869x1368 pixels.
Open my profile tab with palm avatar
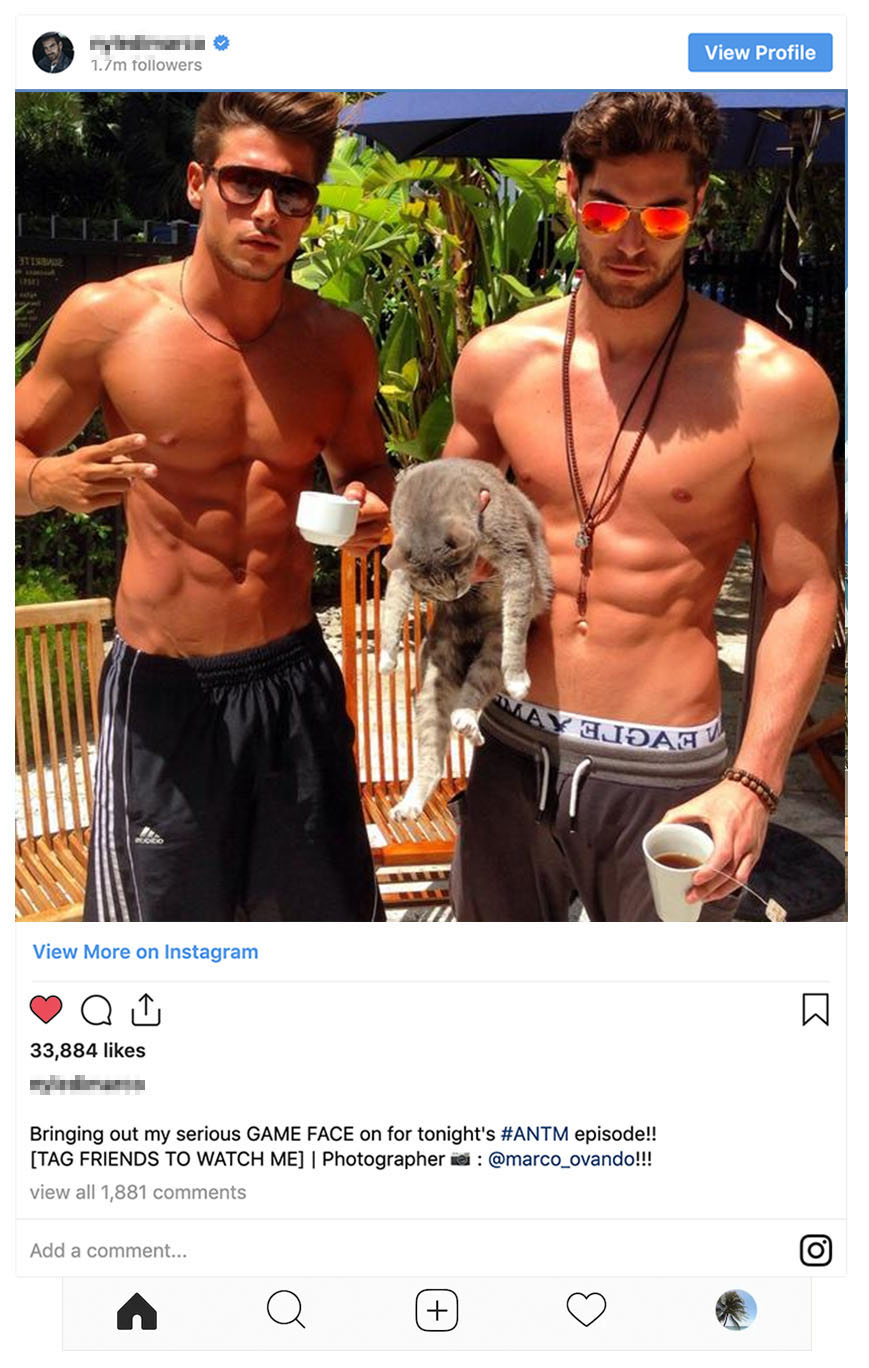(x=736, y=1310)
